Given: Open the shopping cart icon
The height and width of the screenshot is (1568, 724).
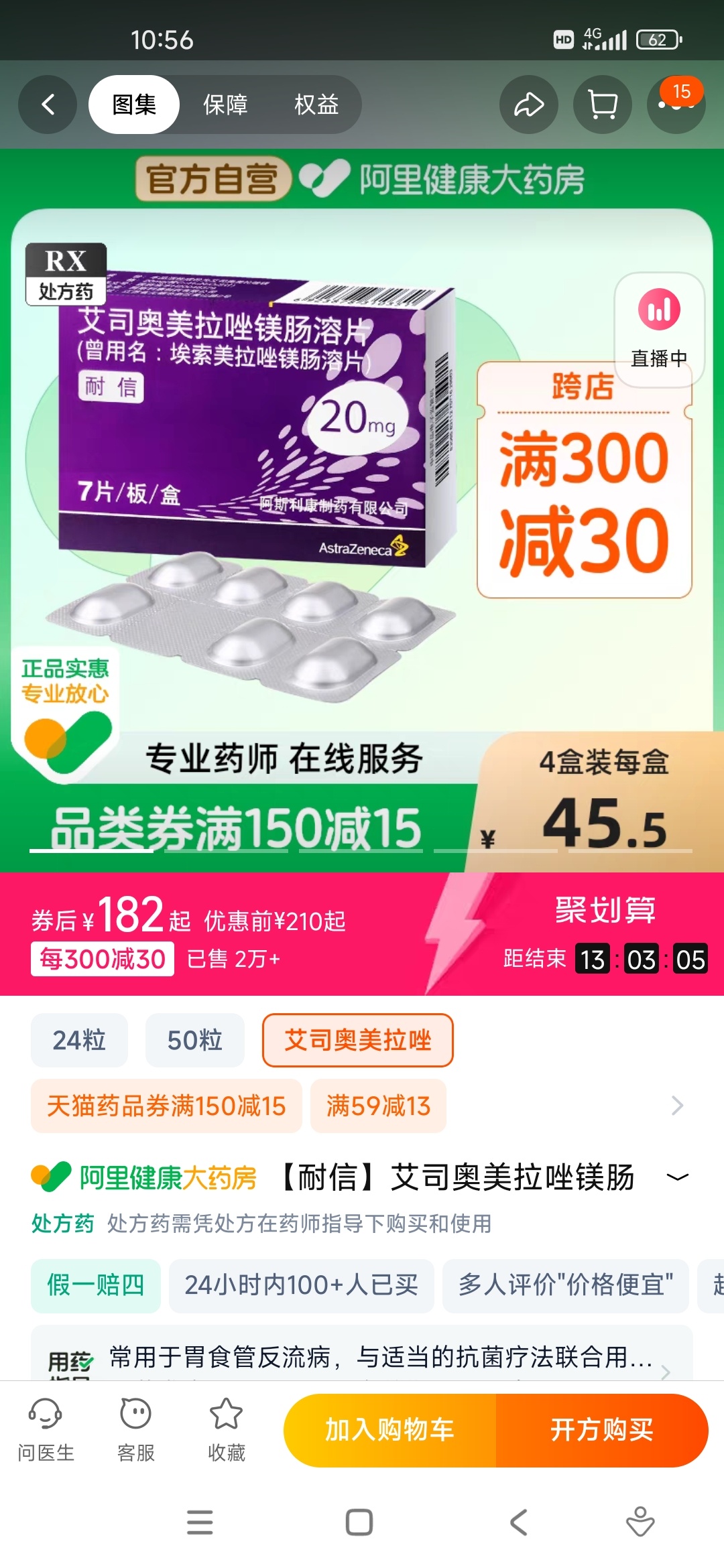Looking at the screenshot, I should pyautogui.click(x=602, y=105).
